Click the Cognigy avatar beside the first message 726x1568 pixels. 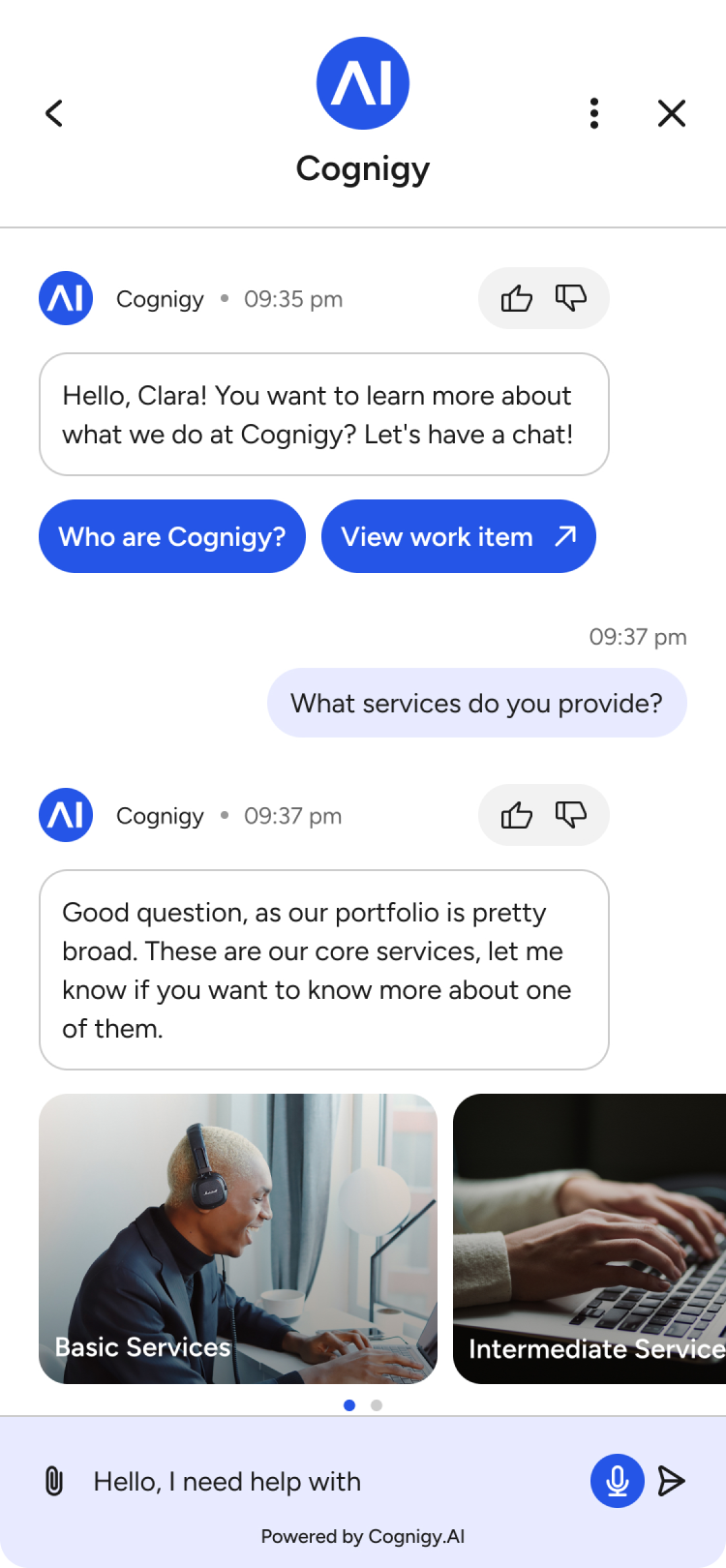point(65,298)
